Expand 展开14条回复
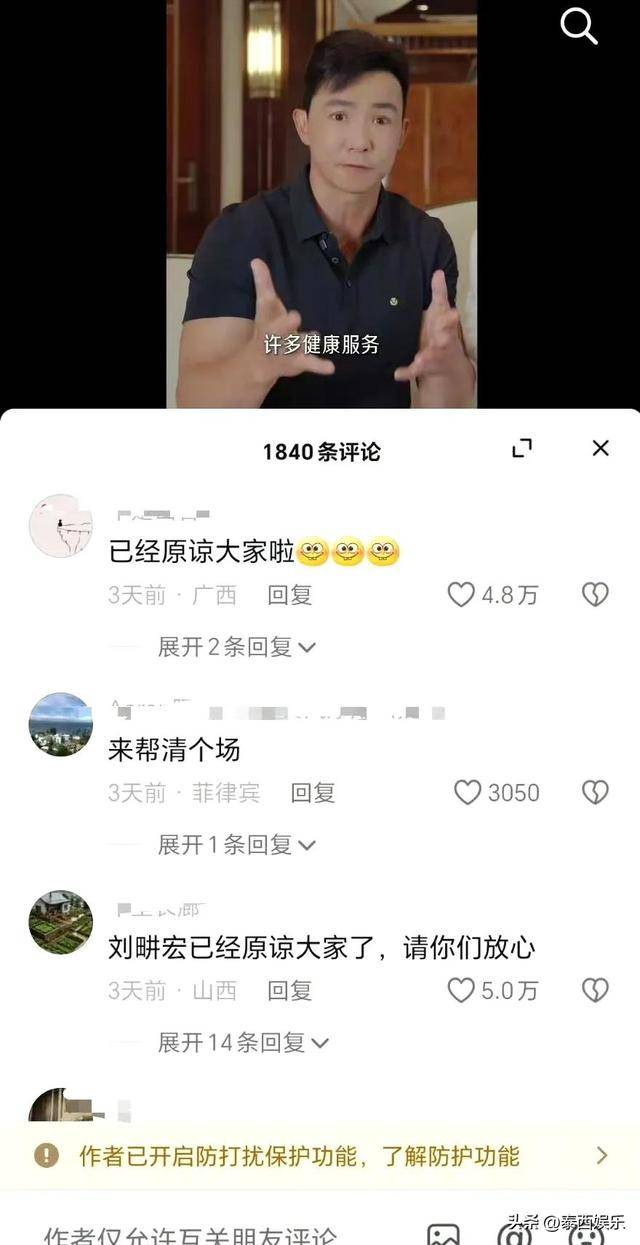 point(243,1043)
